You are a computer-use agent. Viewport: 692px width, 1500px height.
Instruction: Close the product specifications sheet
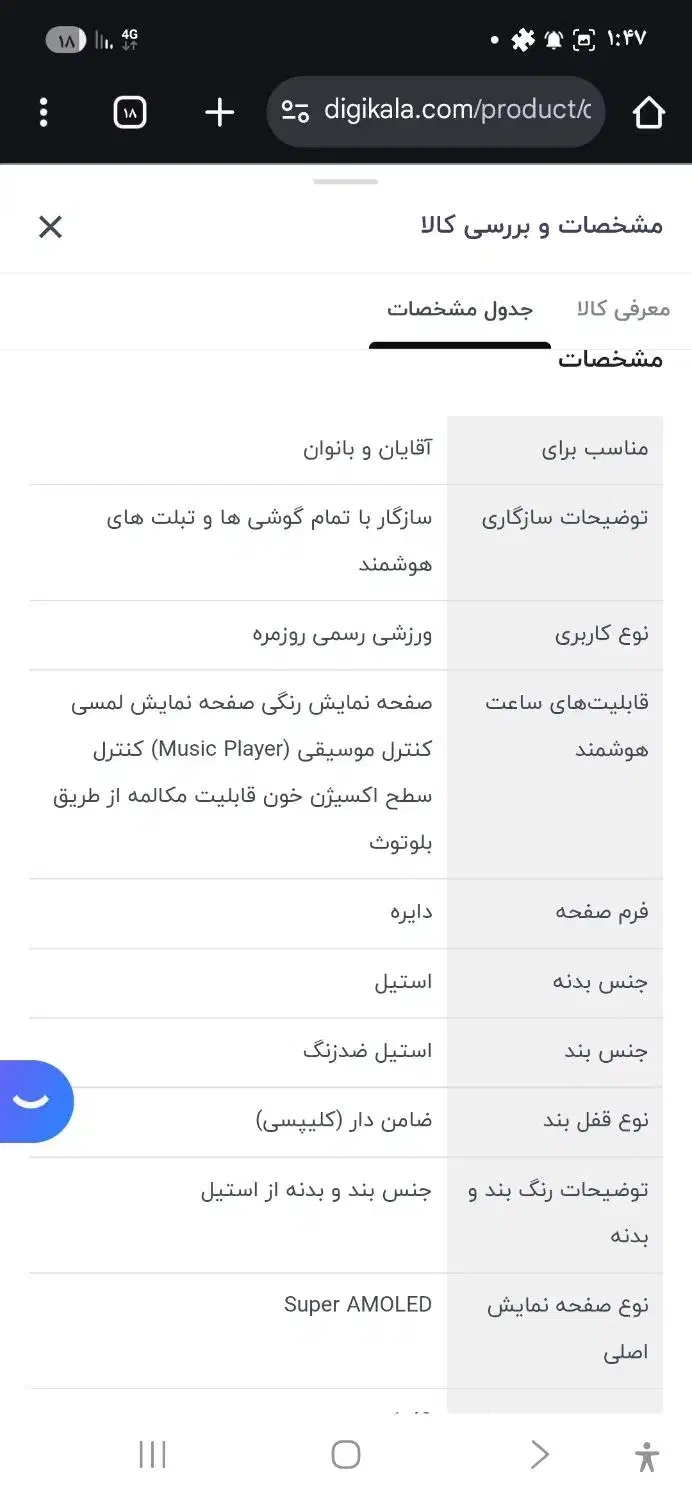[50, 226]
